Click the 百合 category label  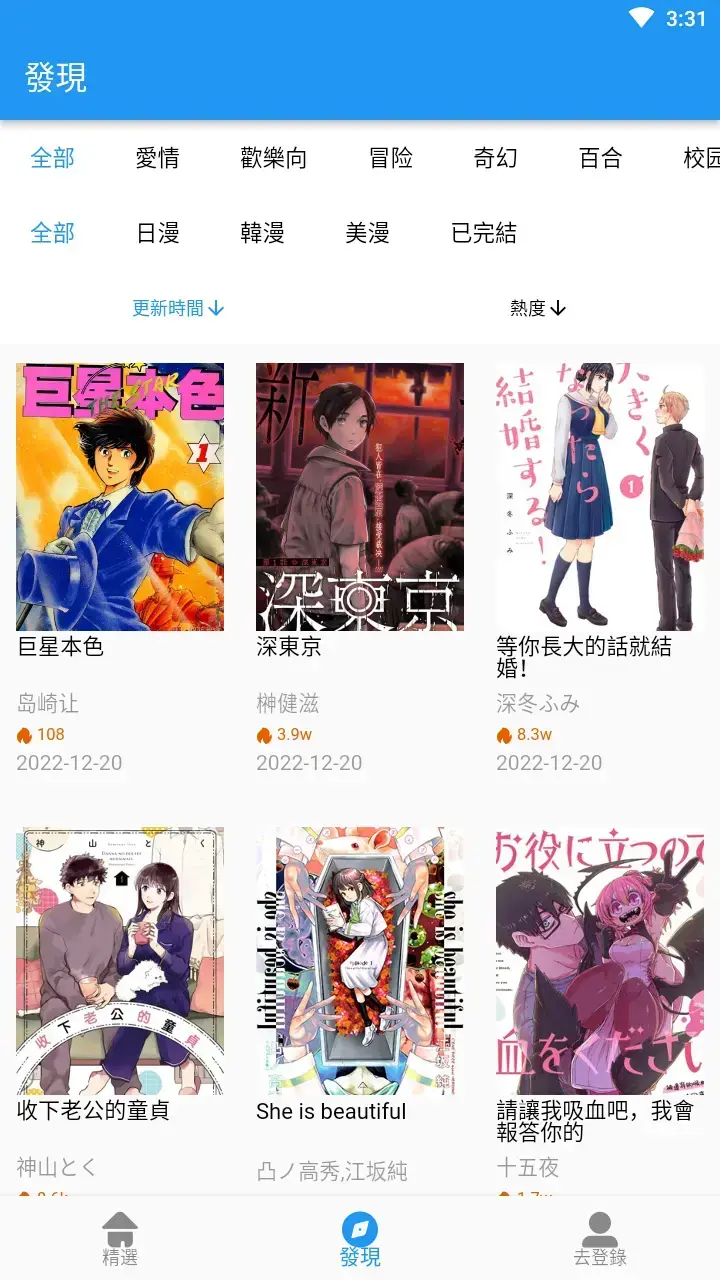[x=599, y=158]
